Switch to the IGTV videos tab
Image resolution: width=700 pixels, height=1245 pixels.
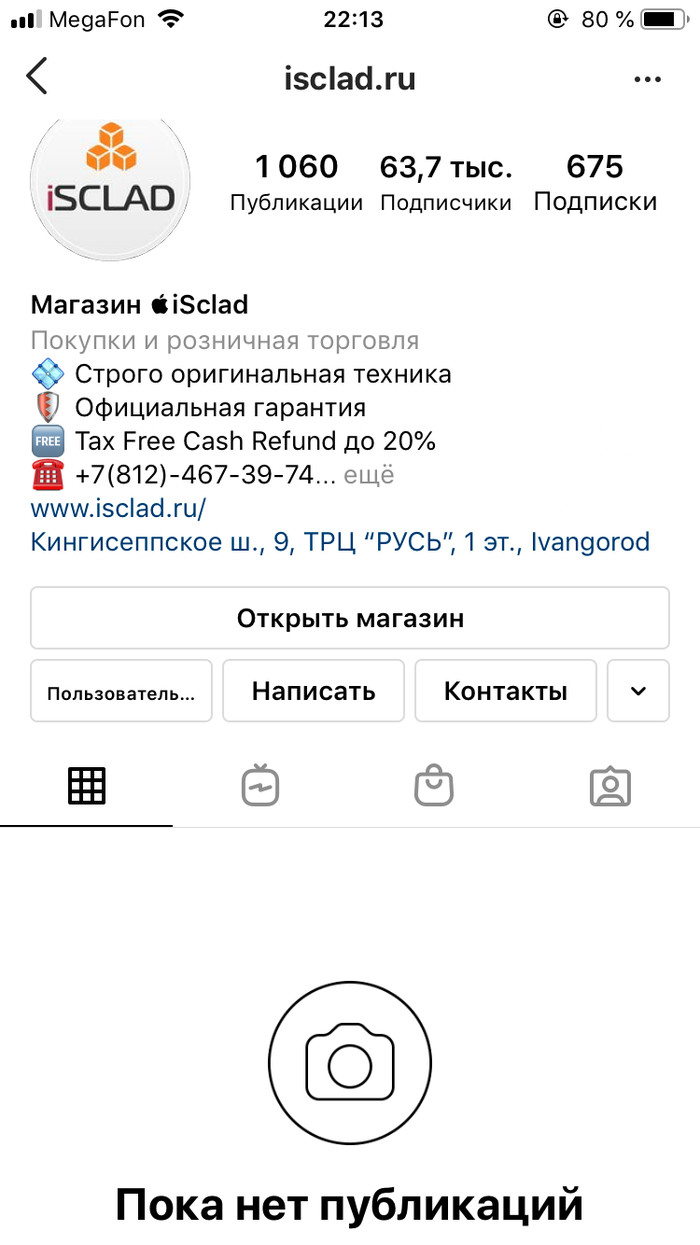click(260, 786)
